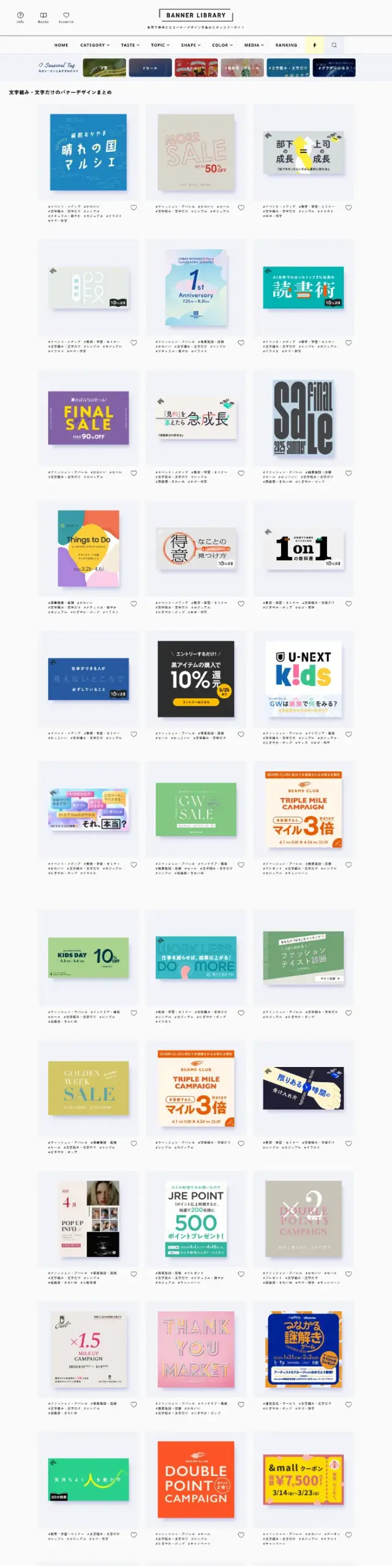Expand the TOPIC dropdown
Image resolution: width=392 pixels, height=1568 pixels.
(160, 45)
